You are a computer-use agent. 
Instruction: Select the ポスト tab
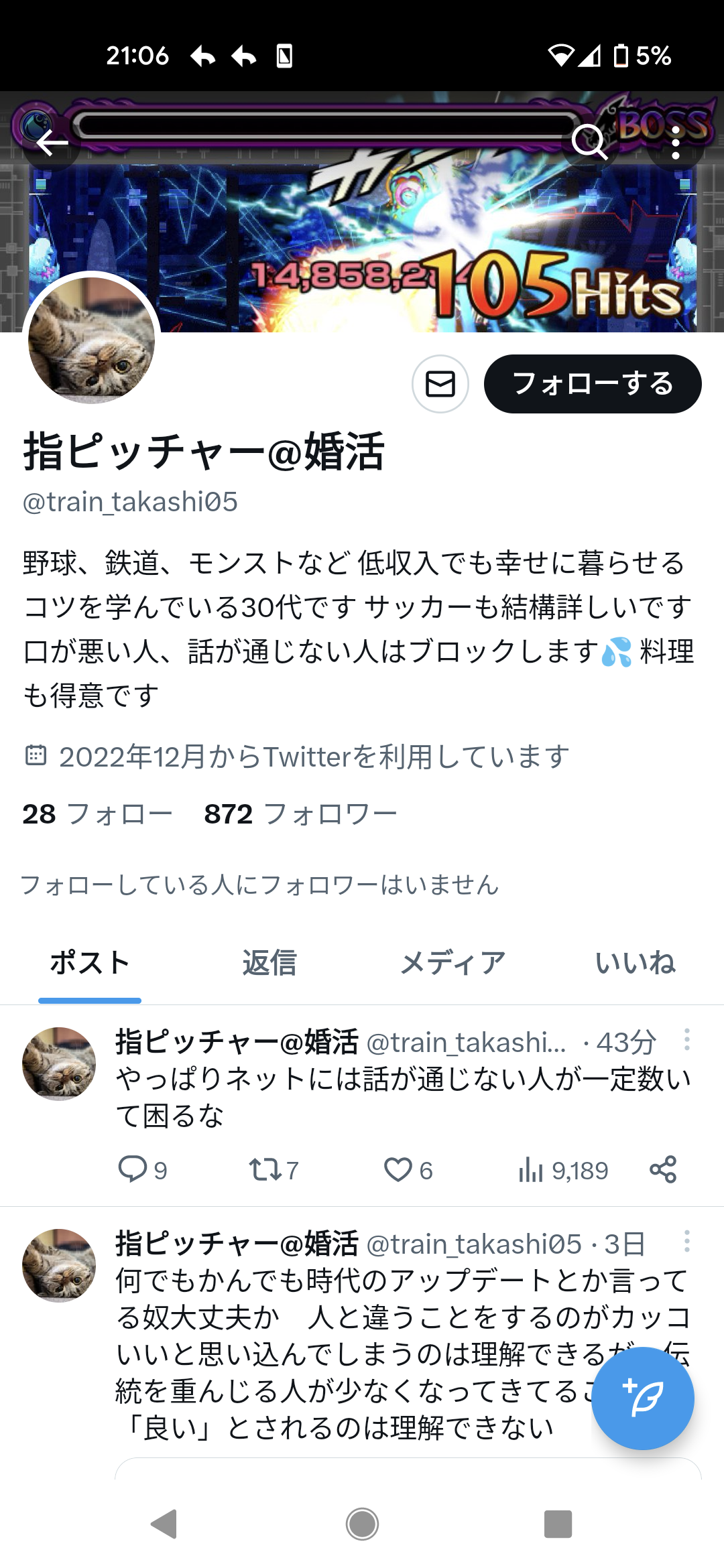tap(90, 963)
